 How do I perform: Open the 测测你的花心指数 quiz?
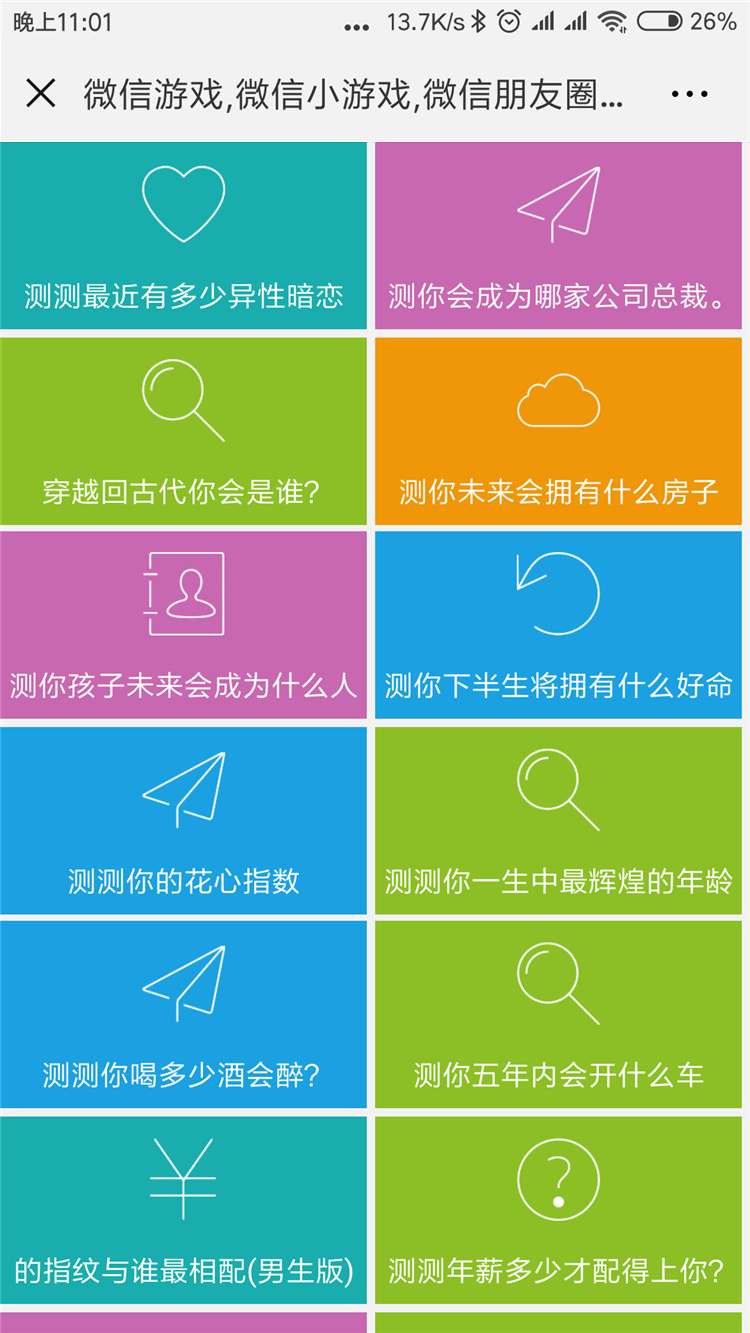coord(183,820)
